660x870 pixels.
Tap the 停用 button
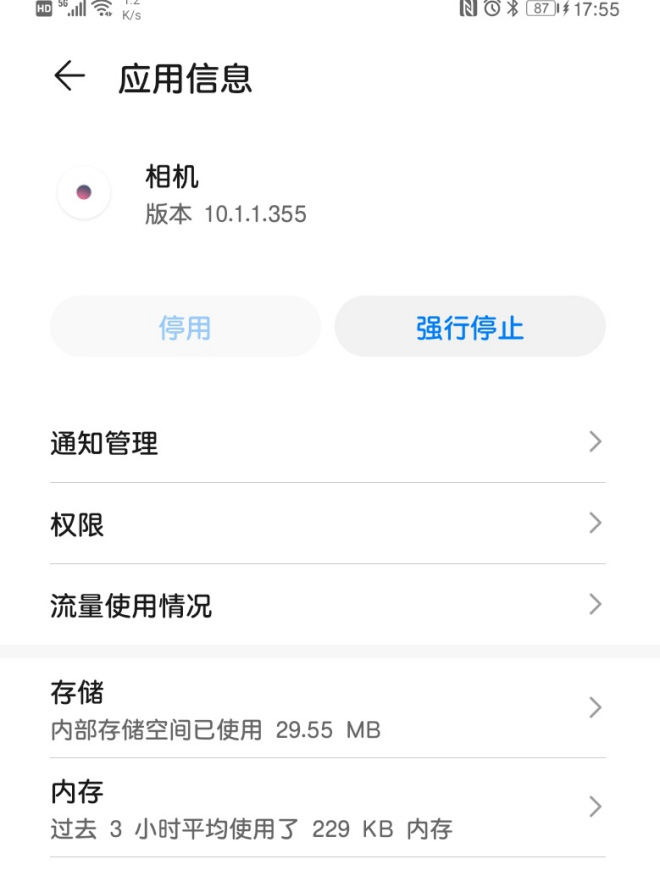coord(185,327)
